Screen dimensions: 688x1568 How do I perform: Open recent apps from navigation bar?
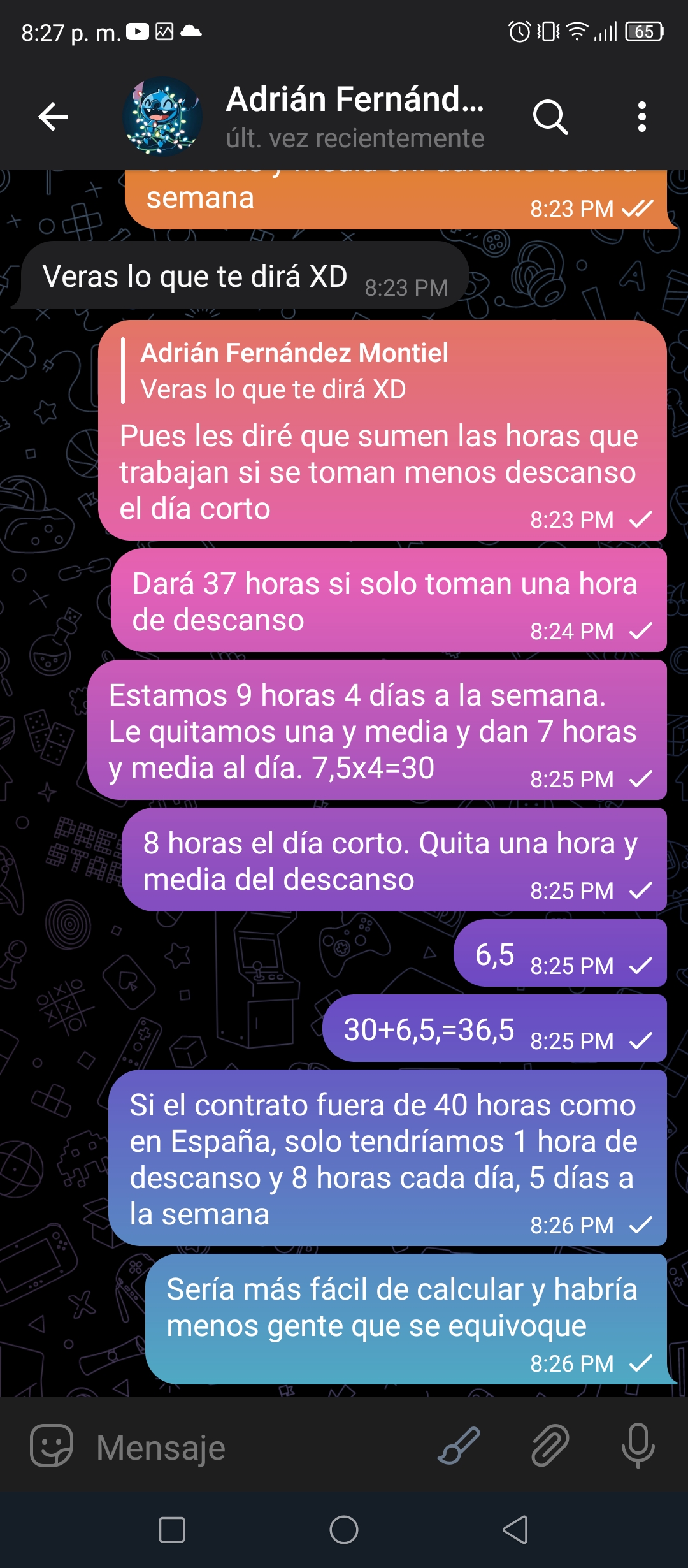[x=172, y=1529]
